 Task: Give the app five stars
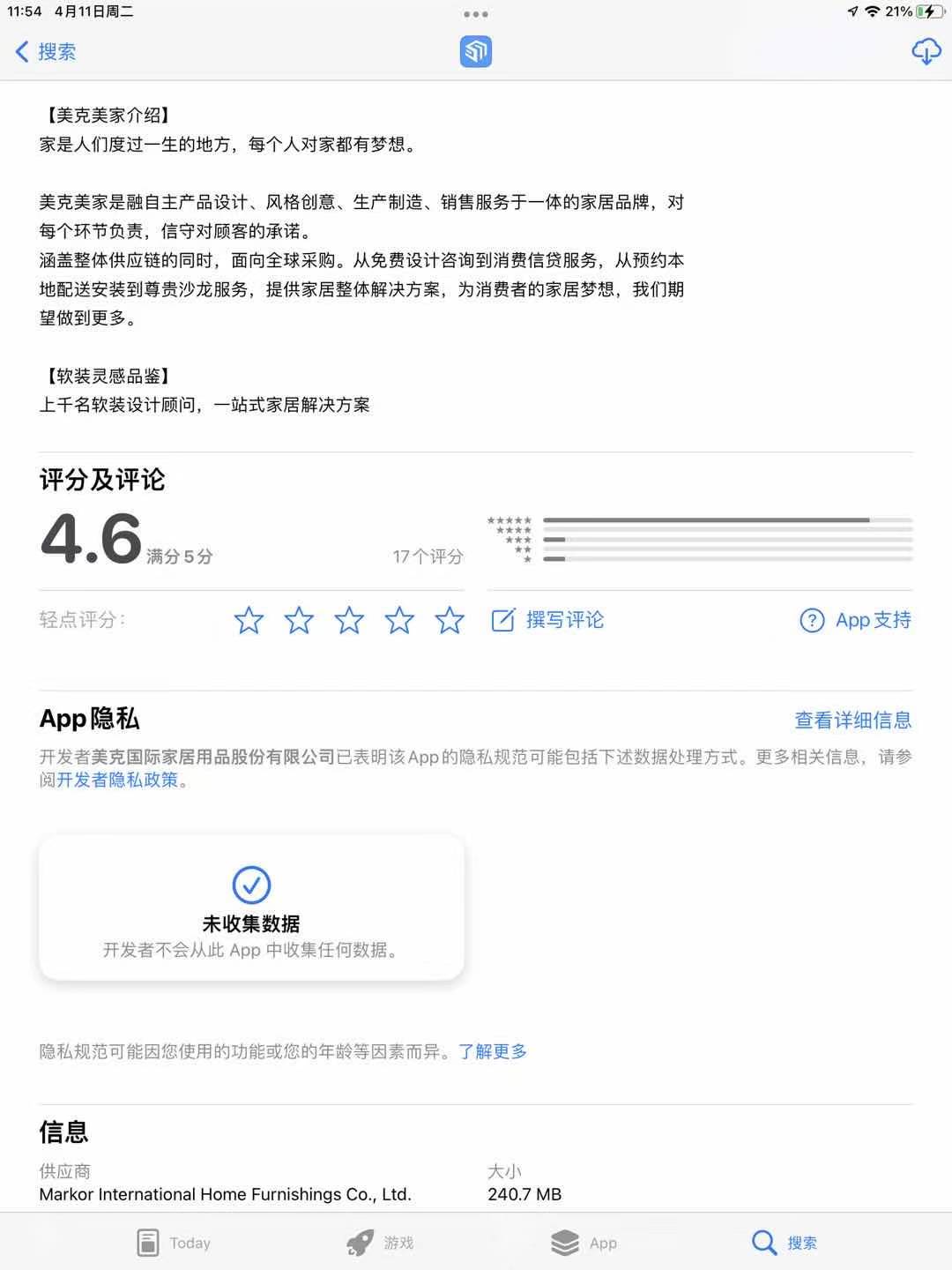click(450, 620)
